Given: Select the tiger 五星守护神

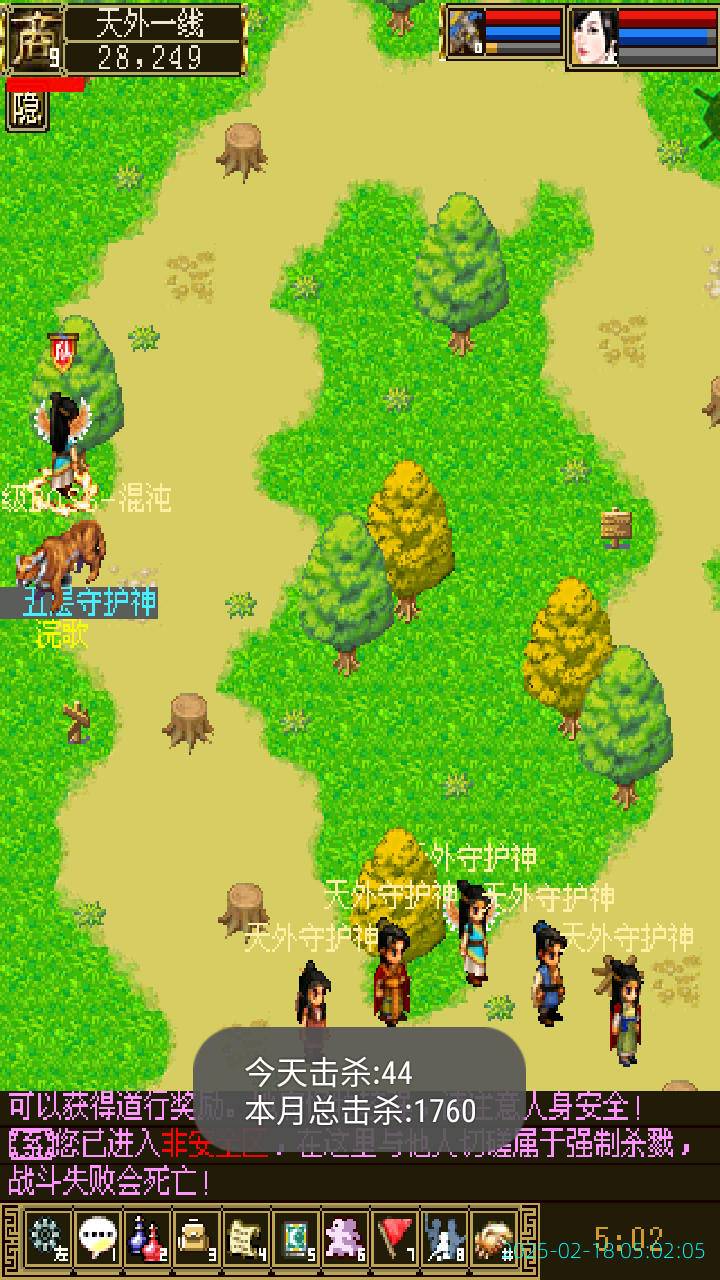Looking at the screenshot, I should tap(62, 557).
